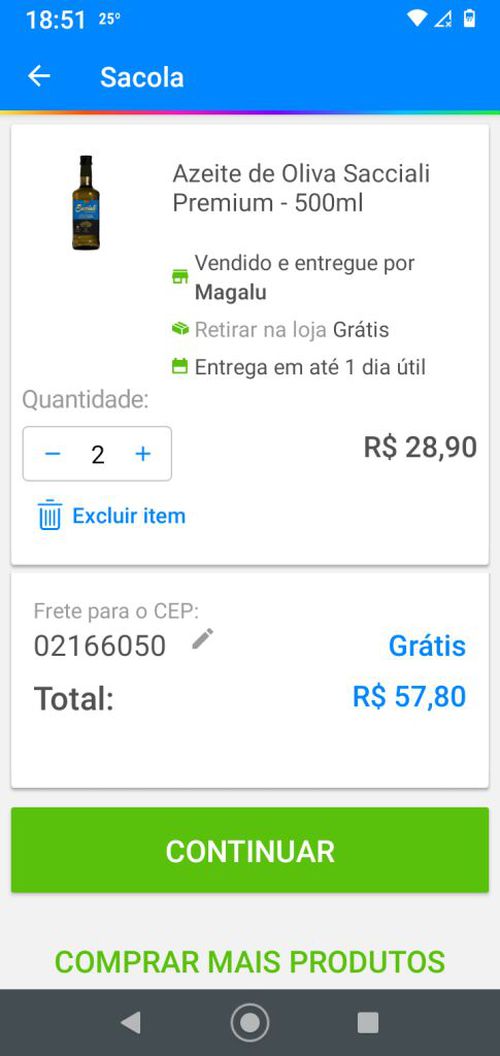
Task: Tap Excluir item to remove the product
Action: coord(111,516)
